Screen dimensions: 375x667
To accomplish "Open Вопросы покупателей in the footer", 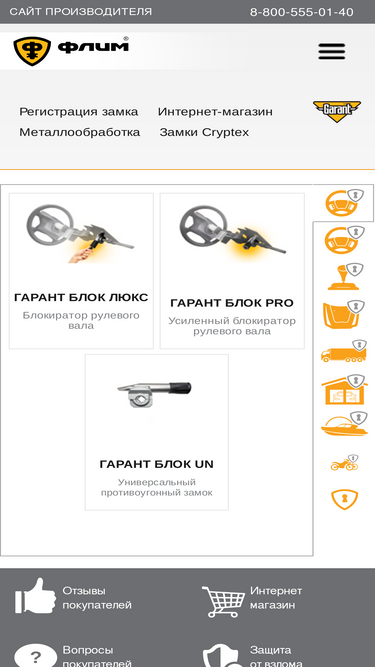I will [73, 655].
